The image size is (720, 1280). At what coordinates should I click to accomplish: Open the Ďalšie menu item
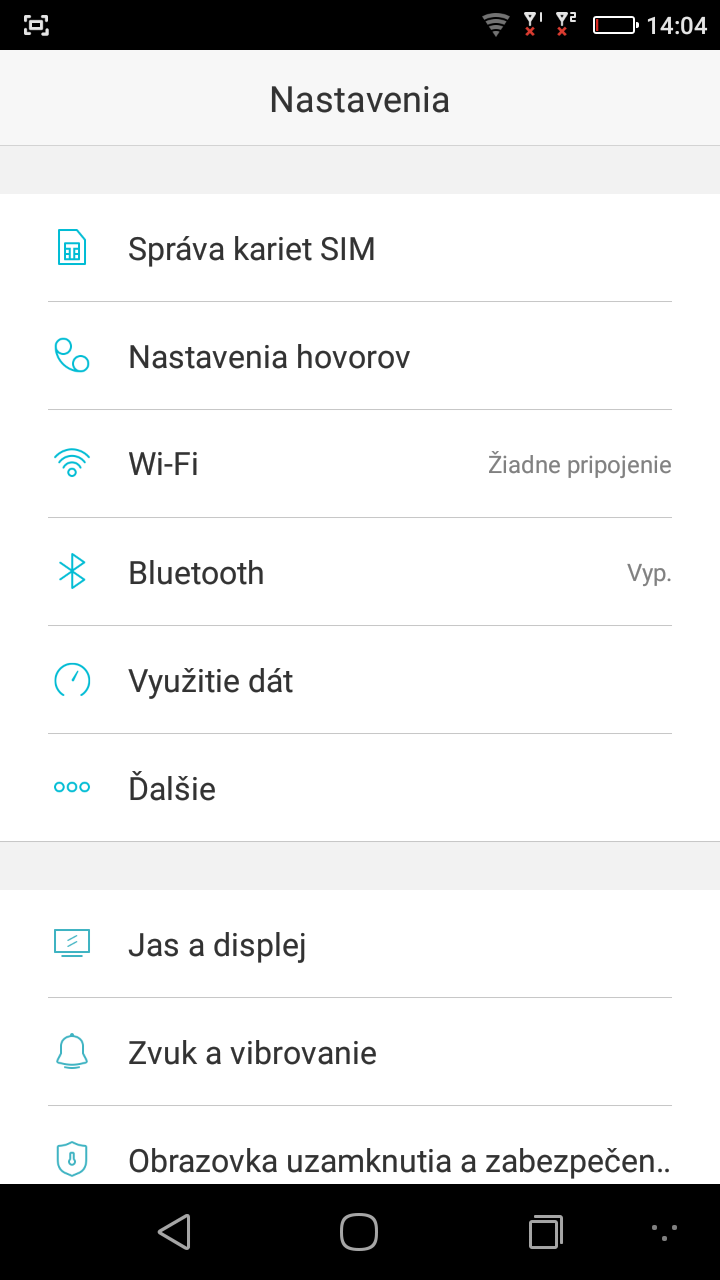[360, 788]
